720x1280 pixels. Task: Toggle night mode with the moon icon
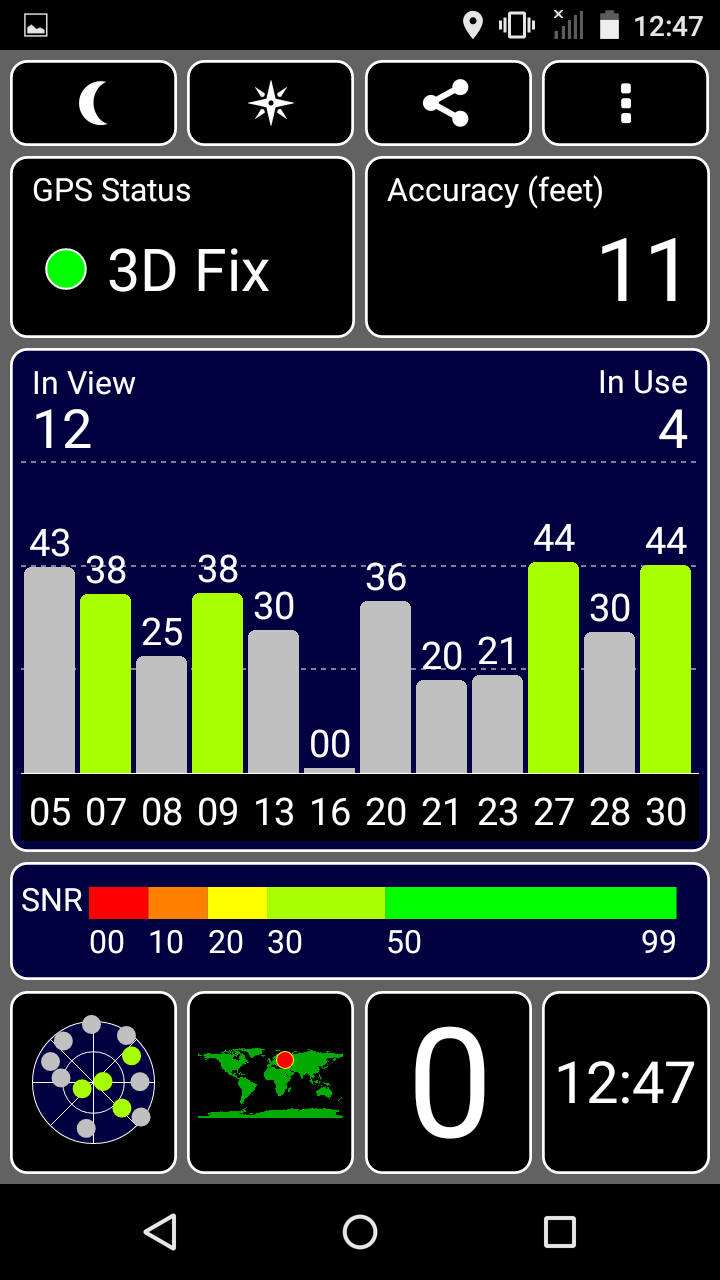point(93,104)
